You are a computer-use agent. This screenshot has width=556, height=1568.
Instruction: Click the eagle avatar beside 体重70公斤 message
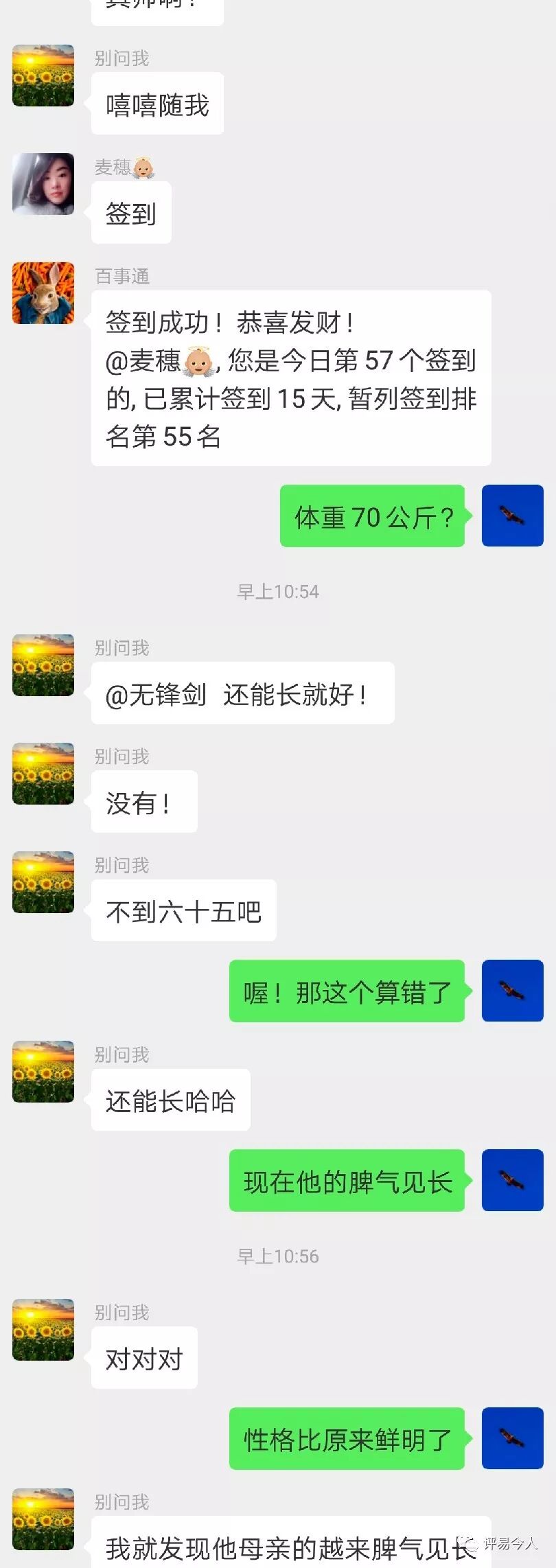point(512,516)
